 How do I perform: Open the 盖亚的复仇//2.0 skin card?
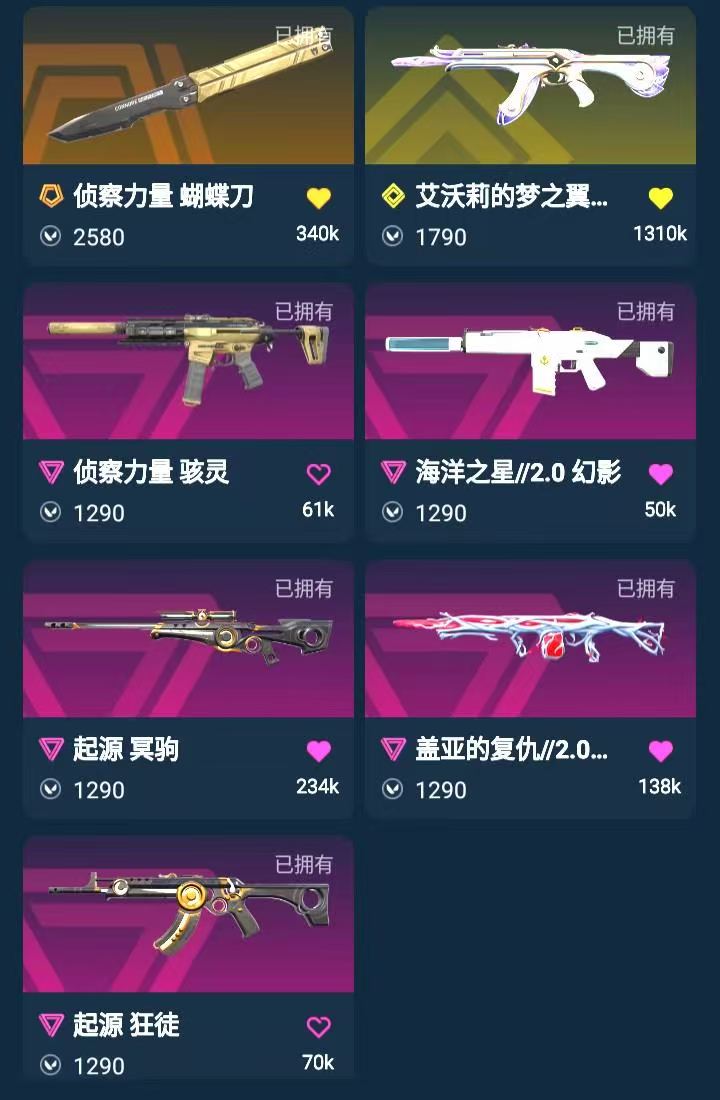(x=530, y=639)
